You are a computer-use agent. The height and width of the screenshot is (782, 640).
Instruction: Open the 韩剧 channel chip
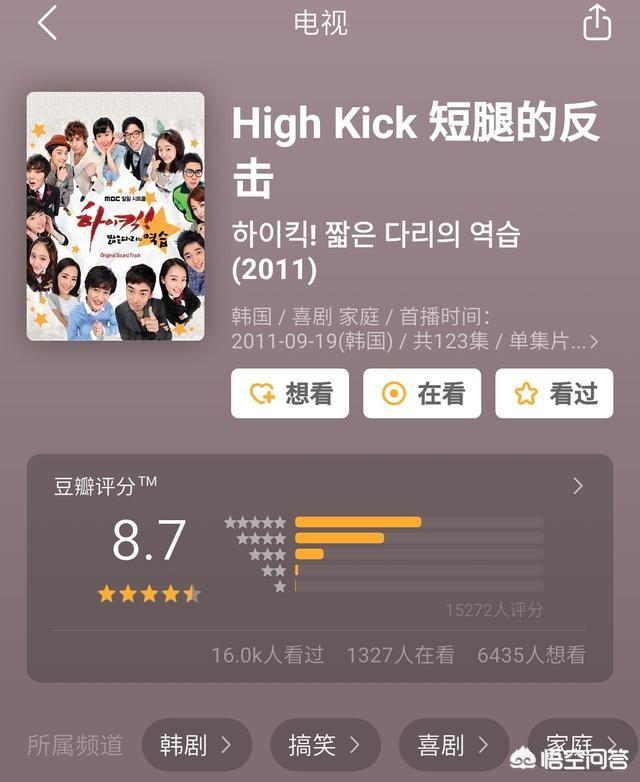click(x=196, y=745)
